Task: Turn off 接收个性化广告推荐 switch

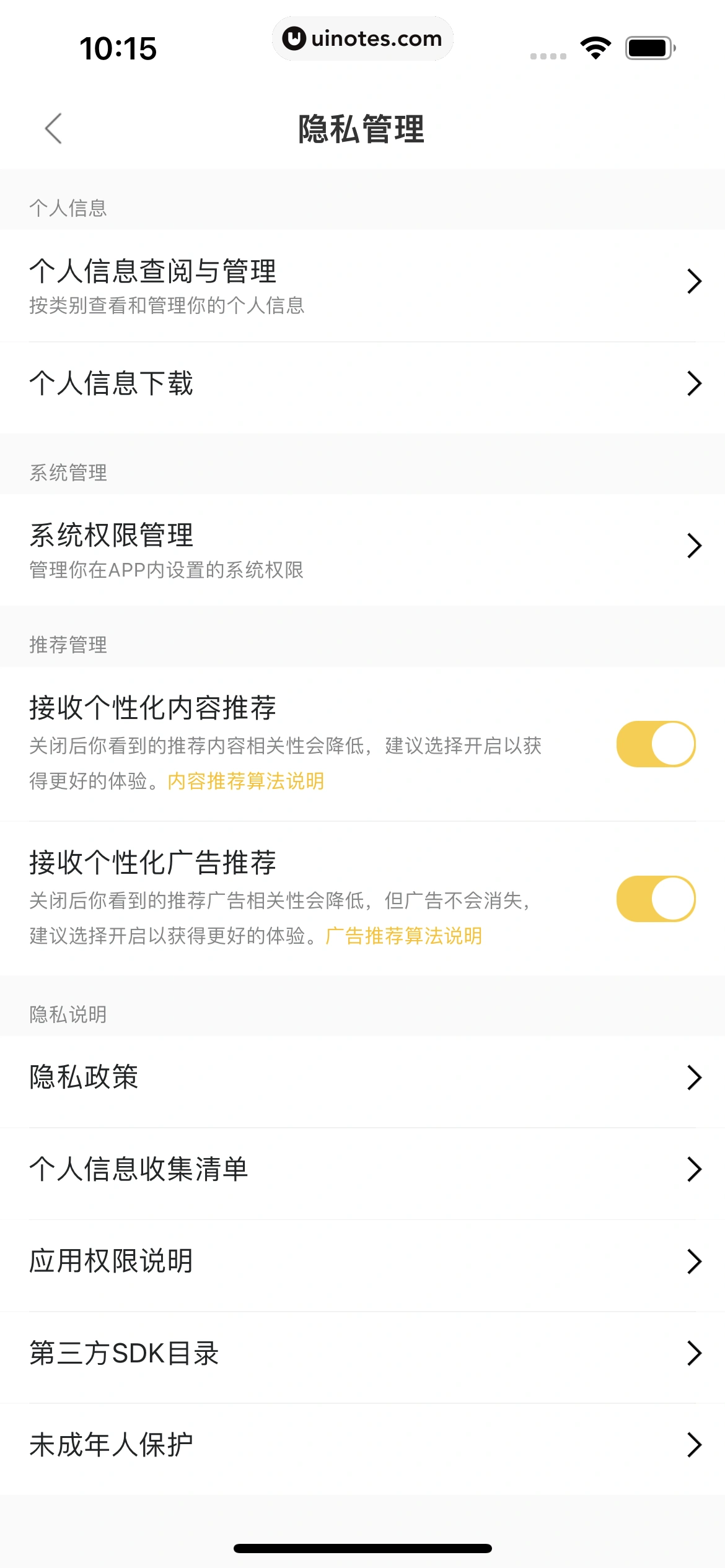Action: click(657, 898)
